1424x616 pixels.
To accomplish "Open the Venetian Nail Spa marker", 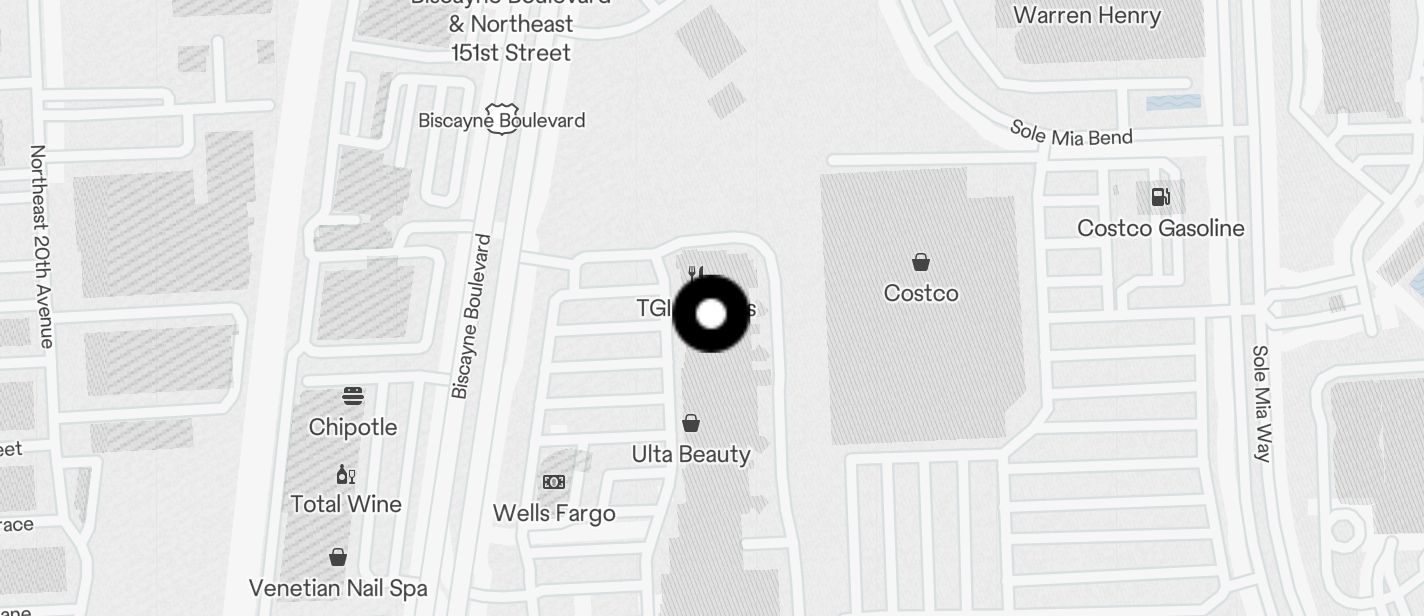I will 338,557.
